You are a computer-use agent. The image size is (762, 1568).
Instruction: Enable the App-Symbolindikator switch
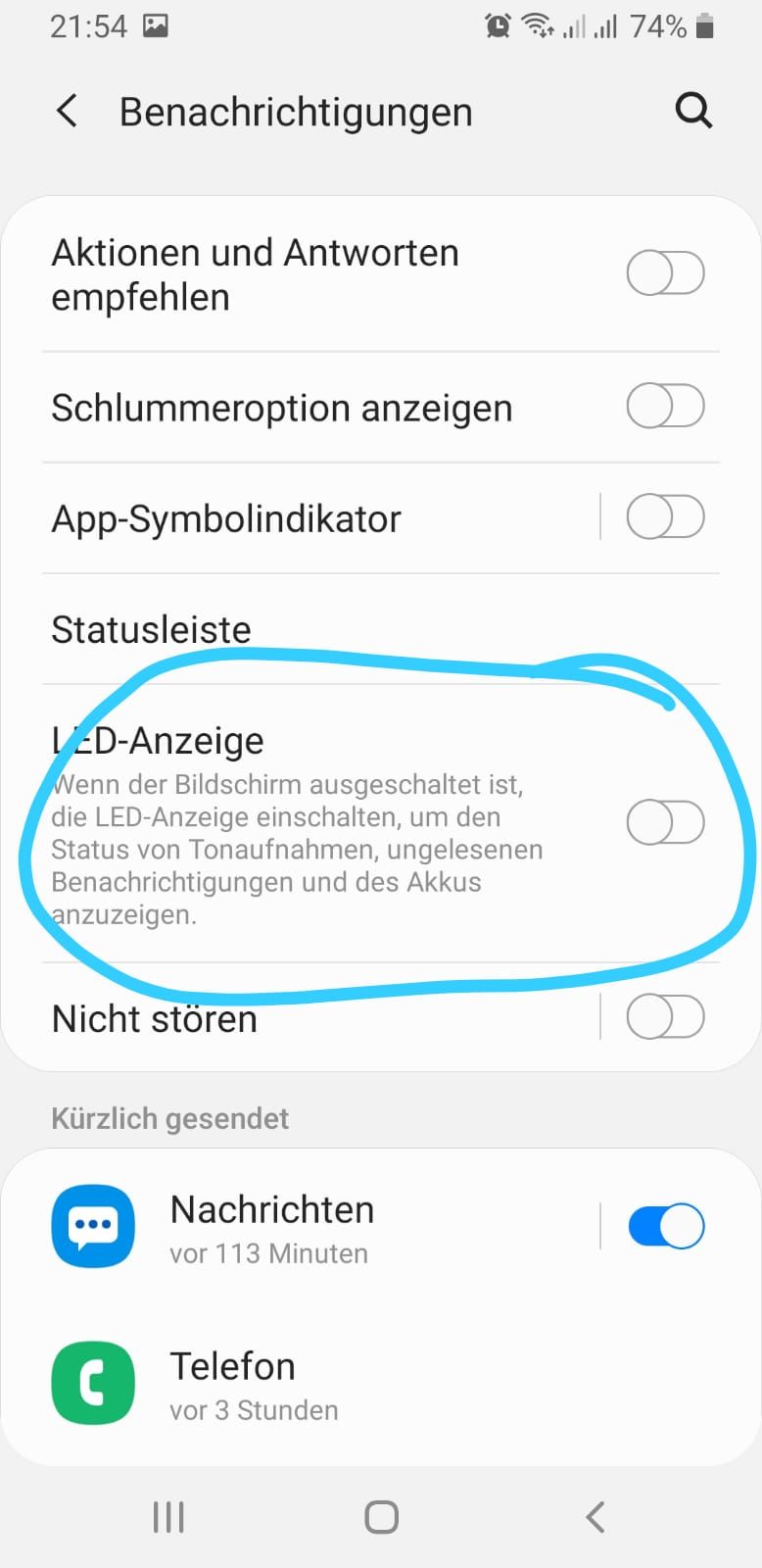[x=665, y=516]
